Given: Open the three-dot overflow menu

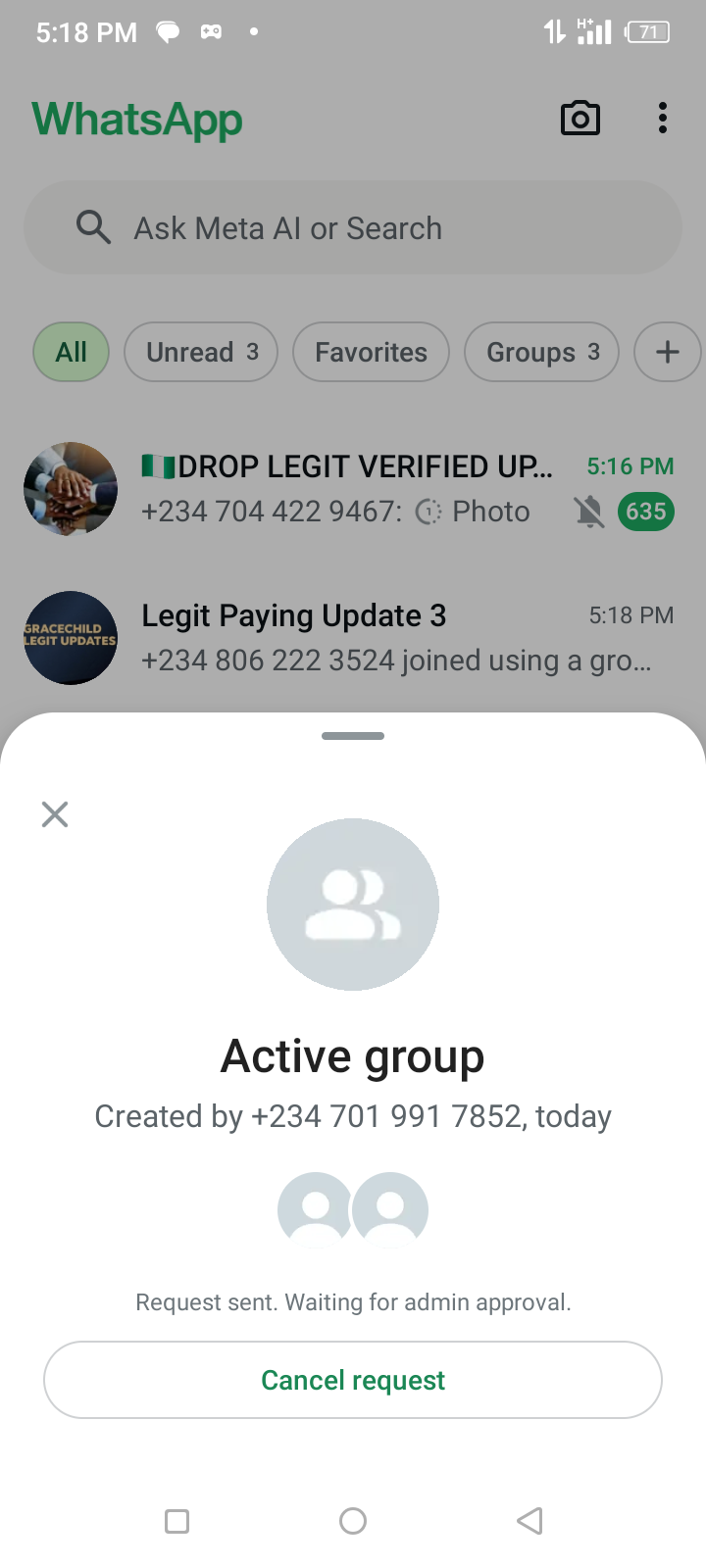Looking at the screenshot, I should click(663, 119).
